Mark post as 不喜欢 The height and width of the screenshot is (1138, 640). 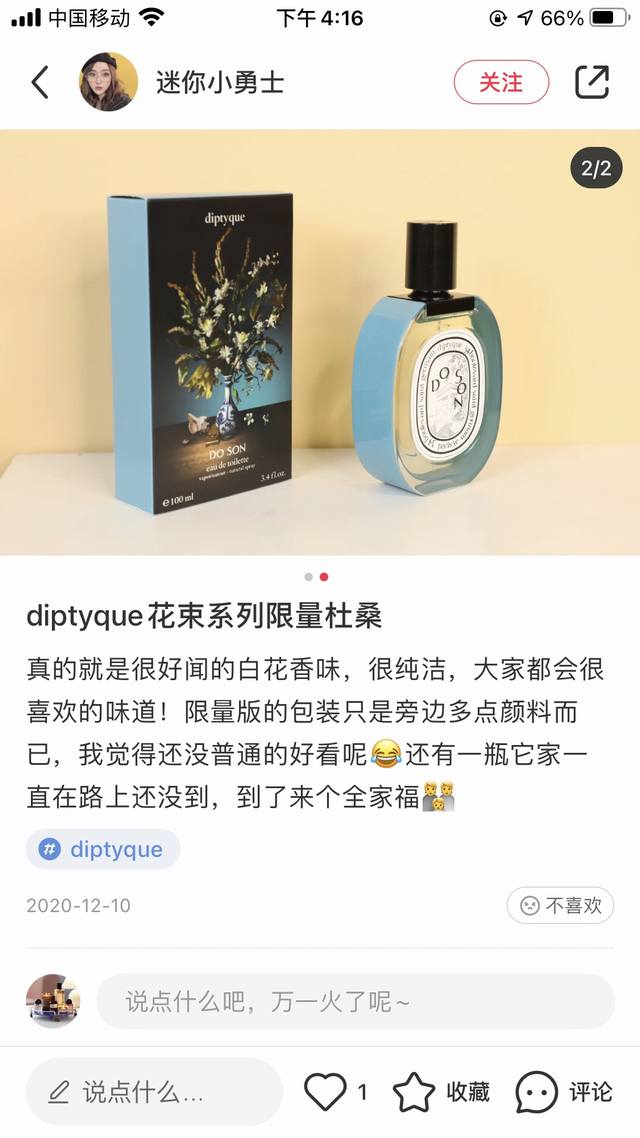click(560, 905)
